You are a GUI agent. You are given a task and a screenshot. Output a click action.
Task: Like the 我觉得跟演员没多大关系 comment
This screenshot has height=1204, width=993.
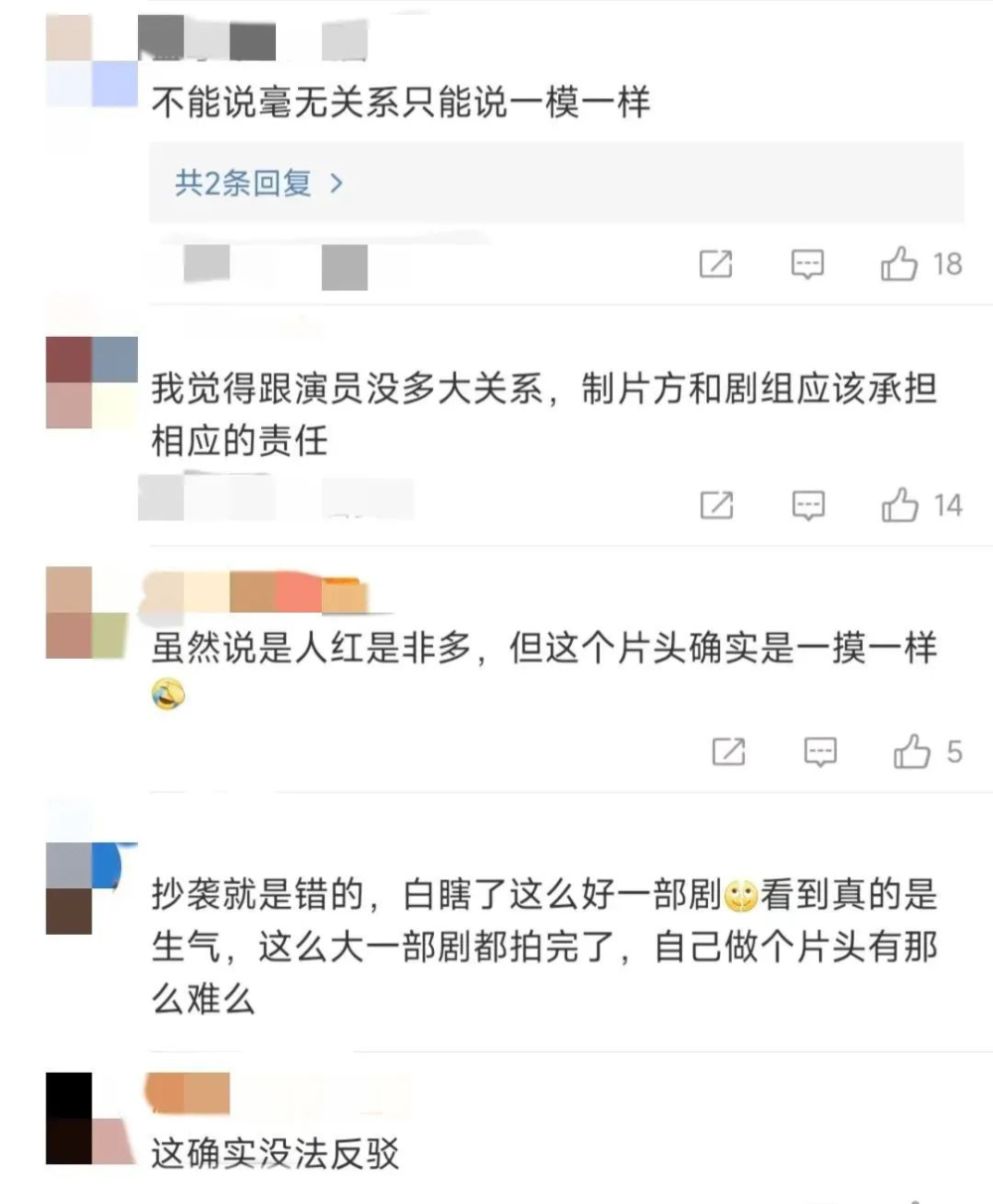click(901, 505)
